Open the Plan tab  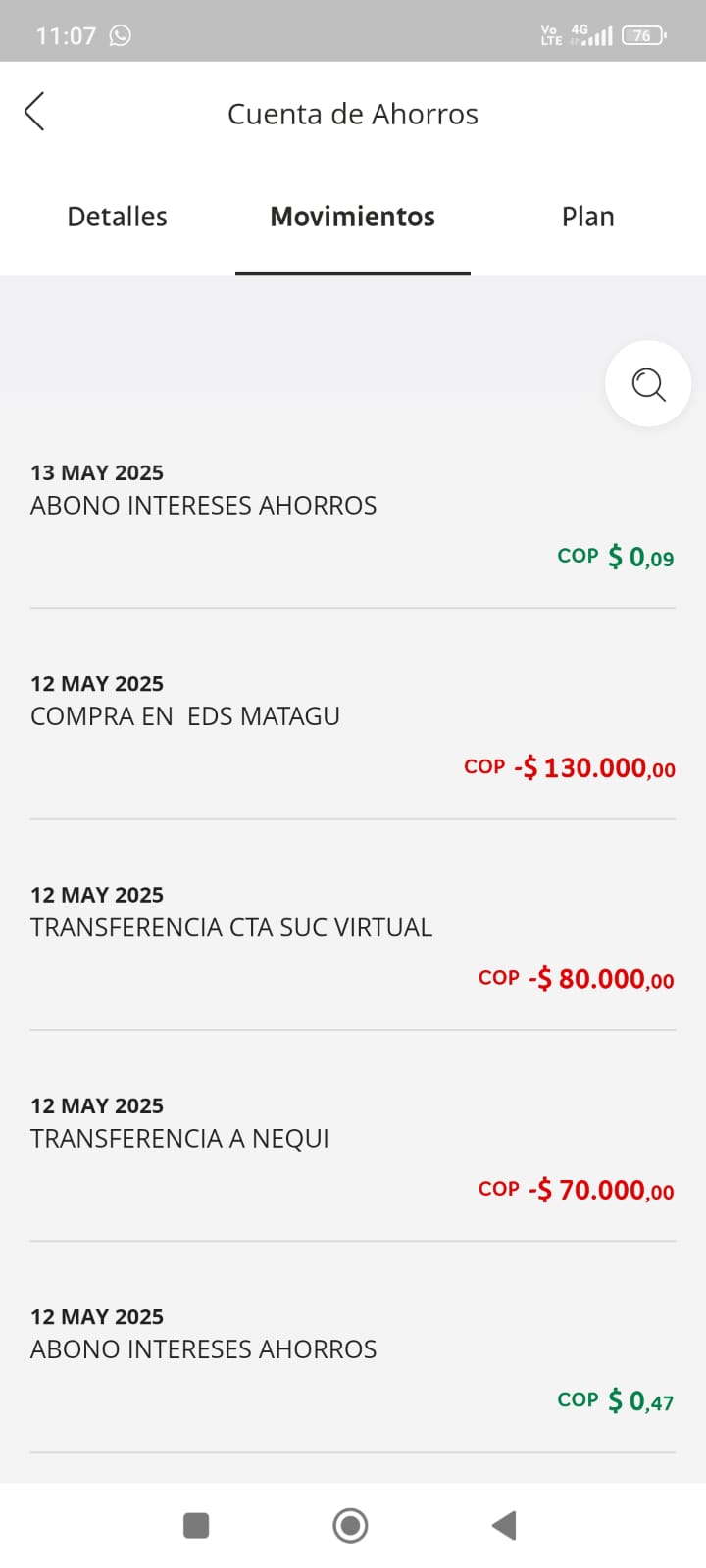(587, 217)
